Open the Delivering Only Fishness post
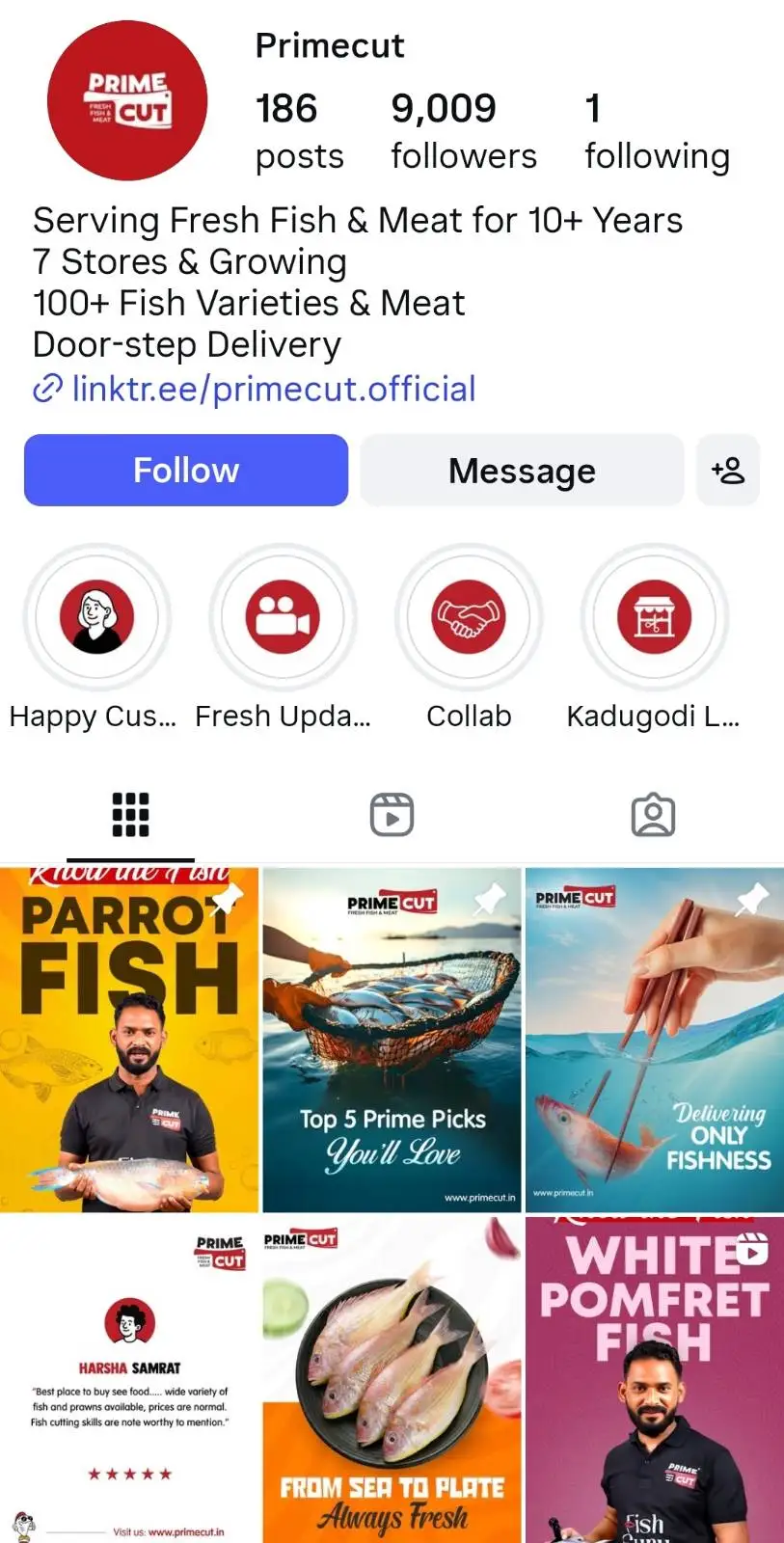 coord(654,1040)
